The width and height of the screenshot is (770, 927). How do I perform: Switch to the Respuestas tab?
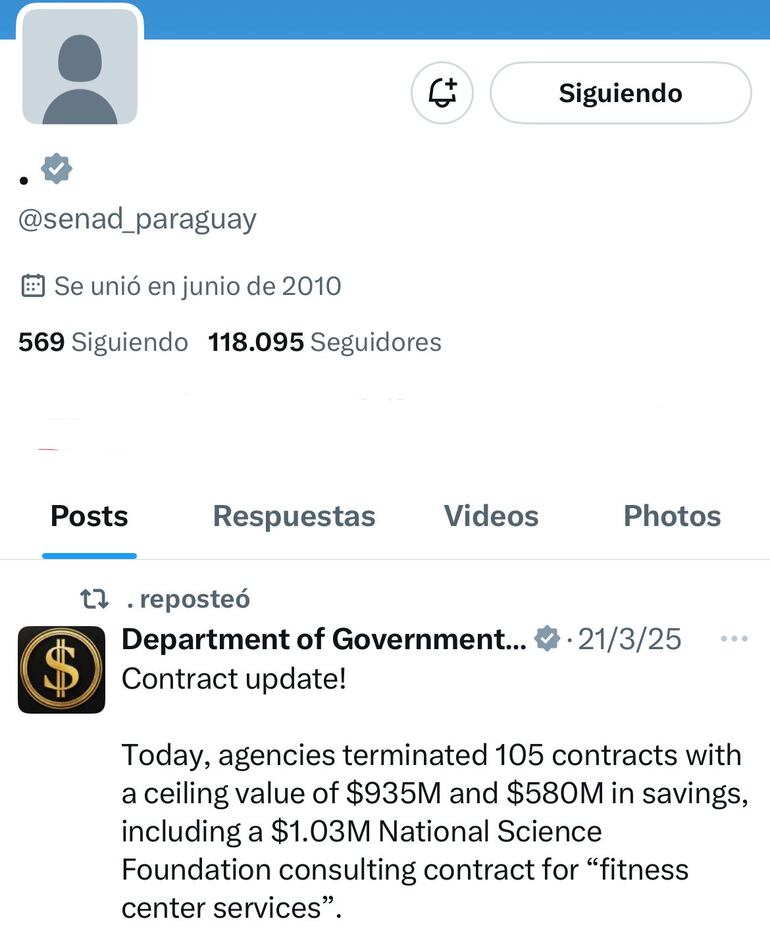(294, 516)
